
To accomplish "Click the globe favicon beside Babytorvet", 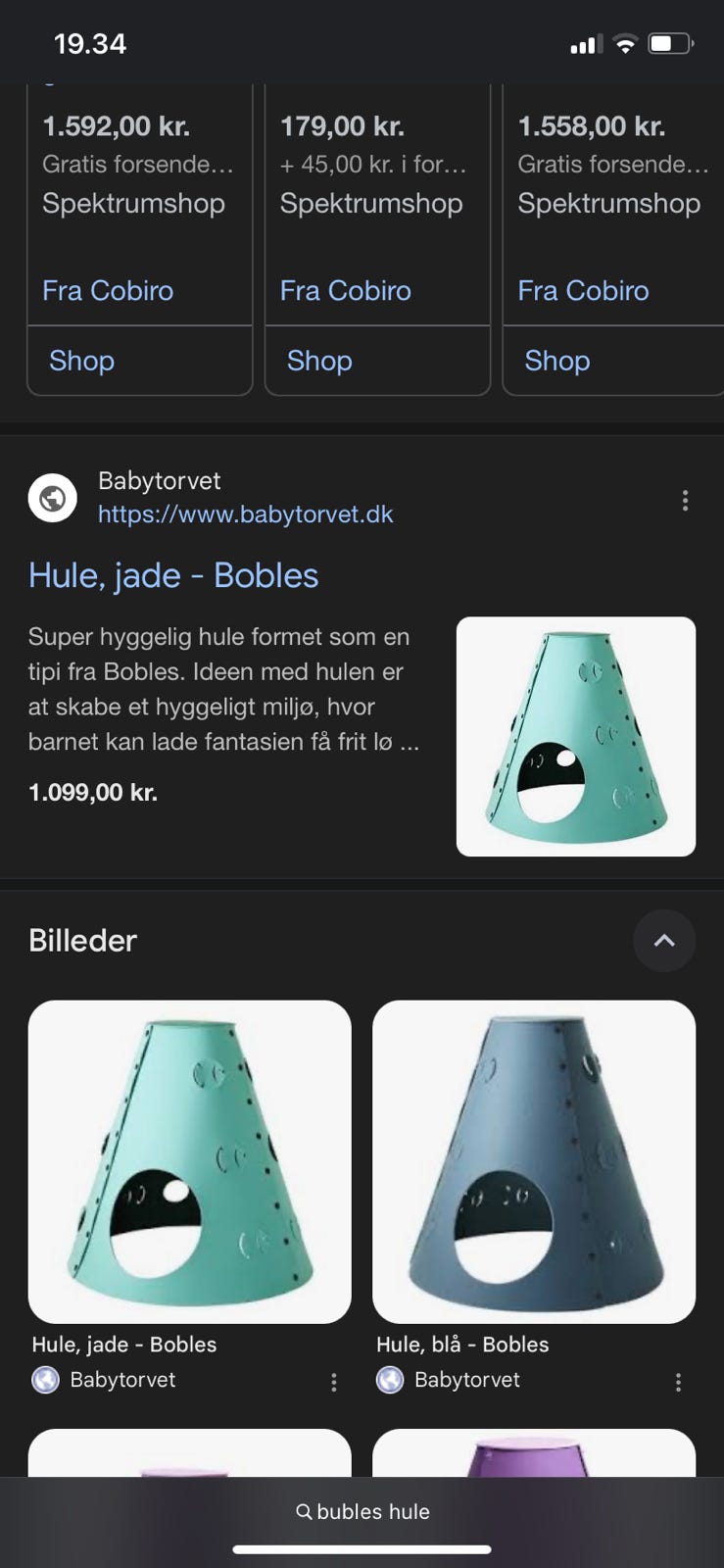I will 51,498.
